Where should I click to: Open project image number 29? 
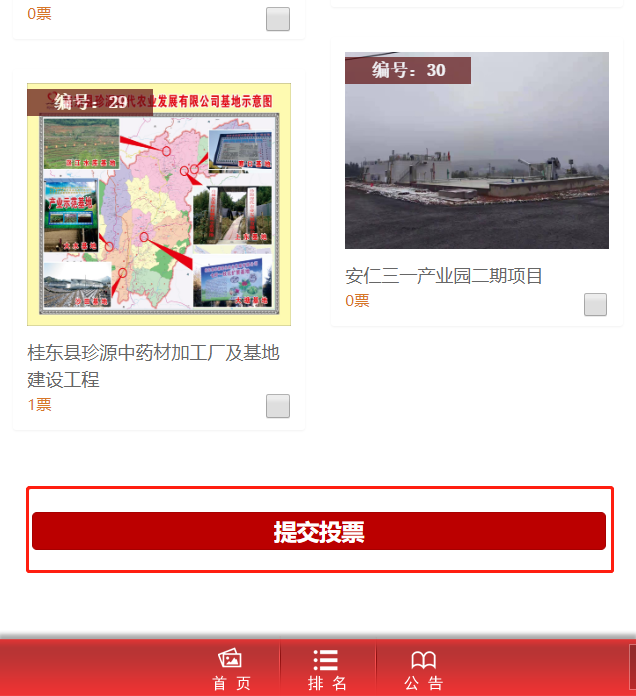point(159,205)
